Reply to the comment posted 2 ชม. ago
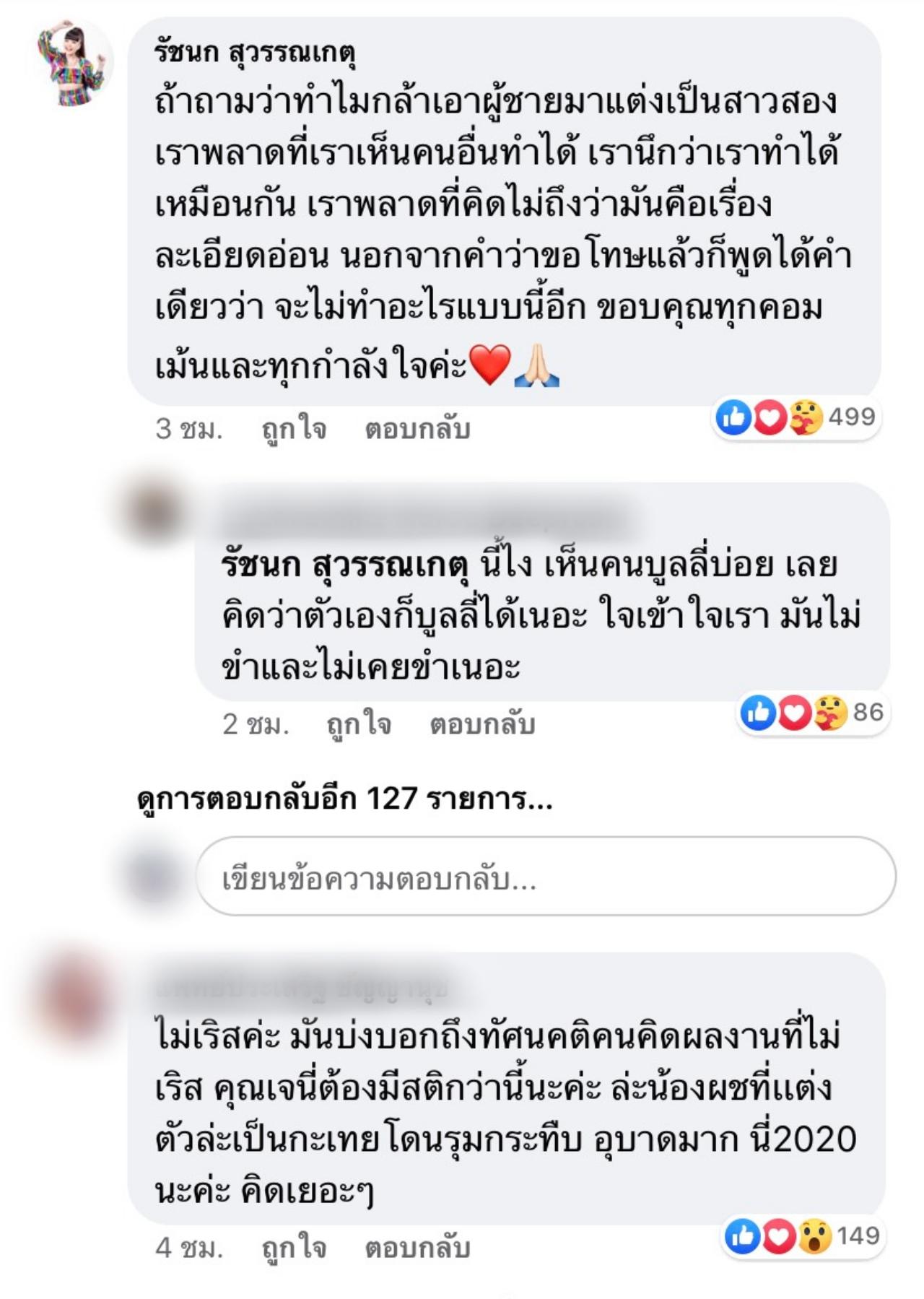 [482, 724]
